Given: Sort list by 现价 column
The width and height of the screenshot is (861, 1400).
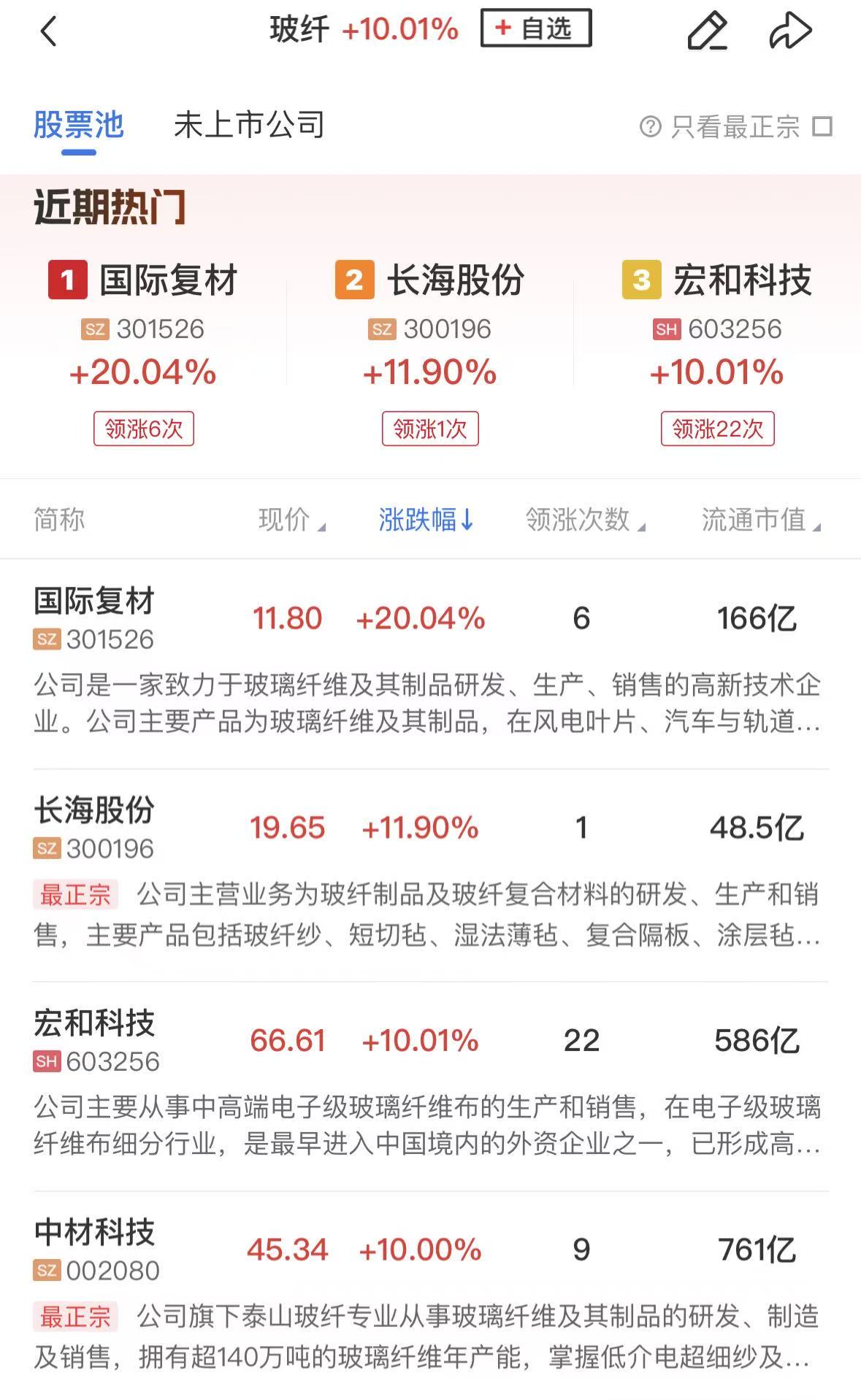Looking at the screenshot, I should [292, 520].
